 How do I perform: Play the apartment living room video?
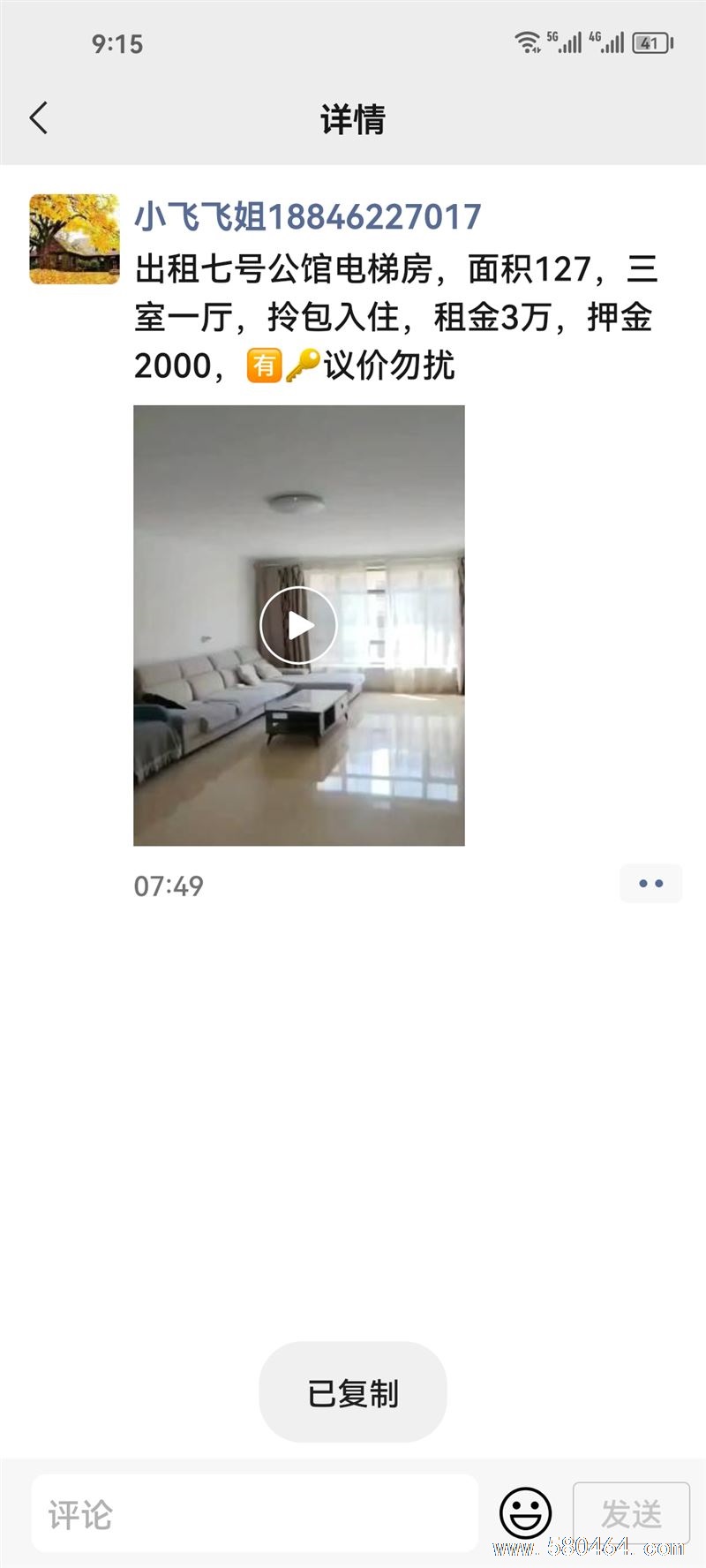(298, 625)
